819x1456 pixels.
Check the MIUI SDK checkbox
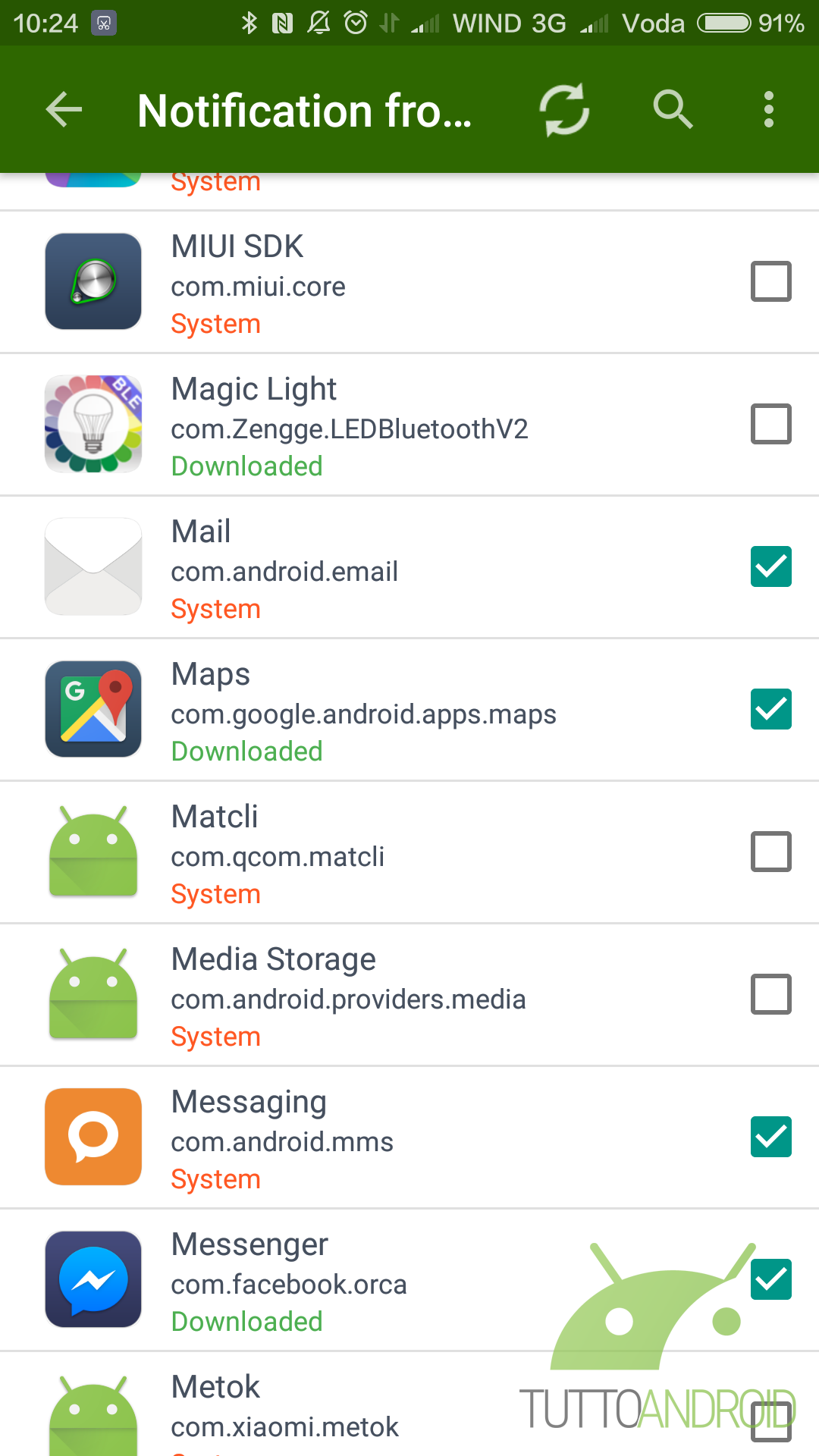[x=771, y=281]
